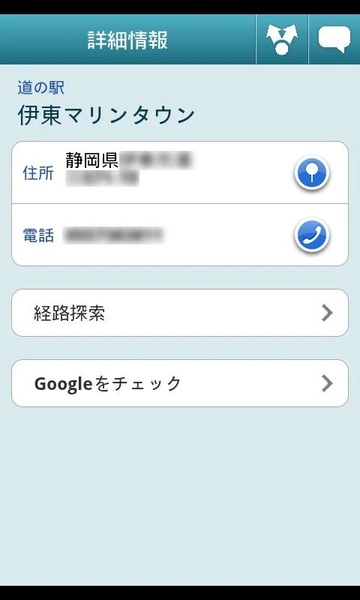Show address on map with pin button
The image size is (360, 600).
coord(312,173)
